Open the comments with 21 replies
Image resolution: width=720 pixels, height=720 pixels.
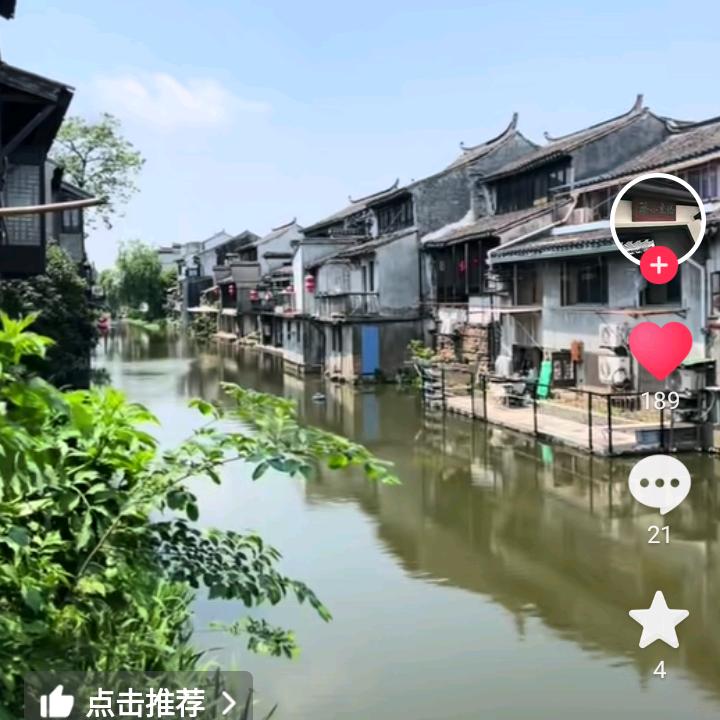659,484
